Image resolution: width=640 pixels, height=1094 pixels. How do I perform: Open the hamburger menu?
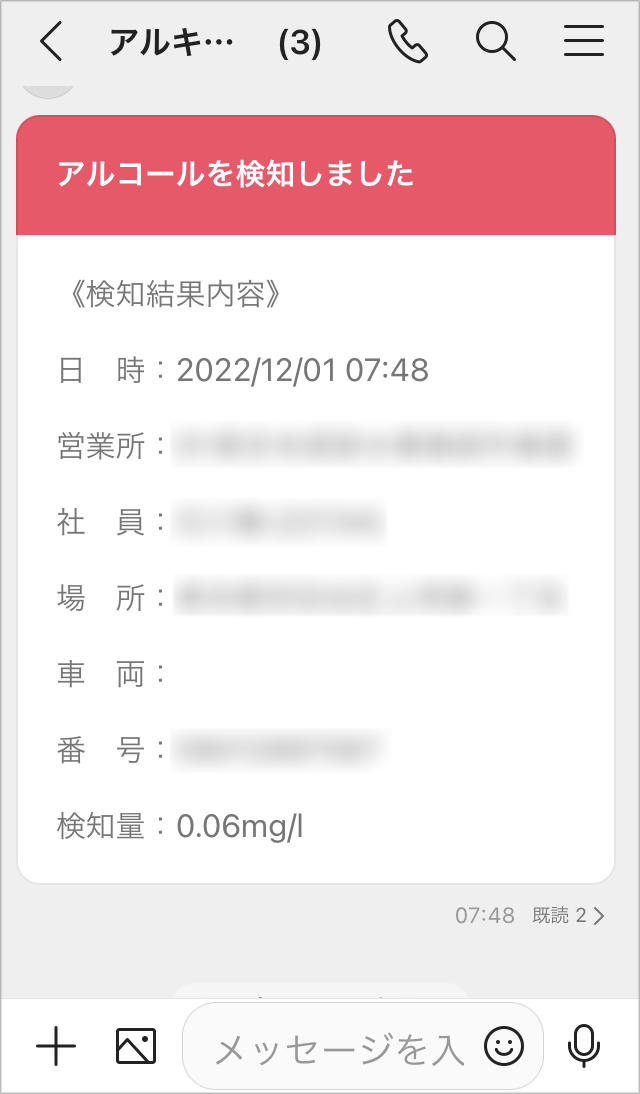pyautogui.click(x=584, y=42)
